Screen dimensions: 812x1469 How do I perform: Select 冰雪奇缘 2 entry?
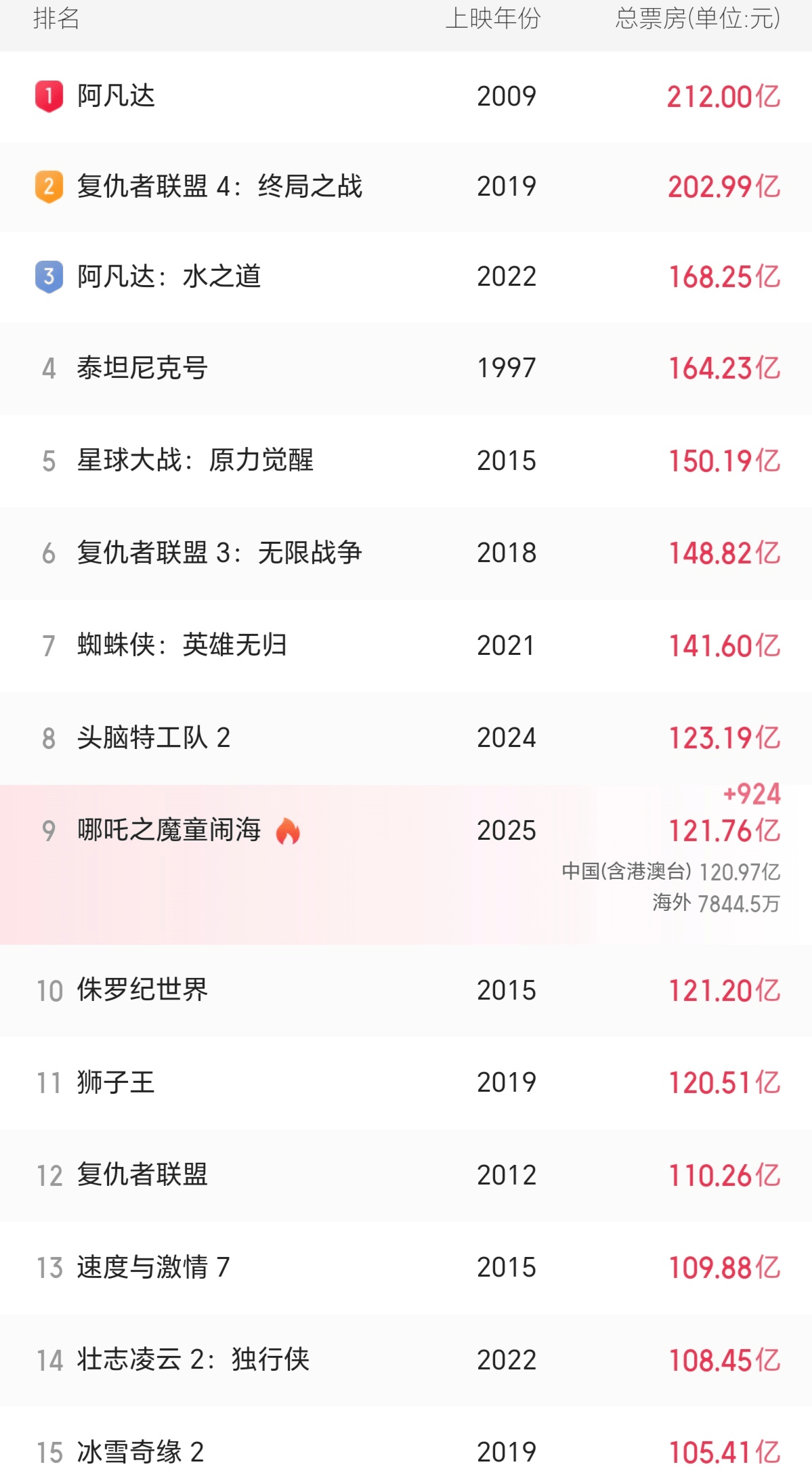click(x=140, y=1451)
